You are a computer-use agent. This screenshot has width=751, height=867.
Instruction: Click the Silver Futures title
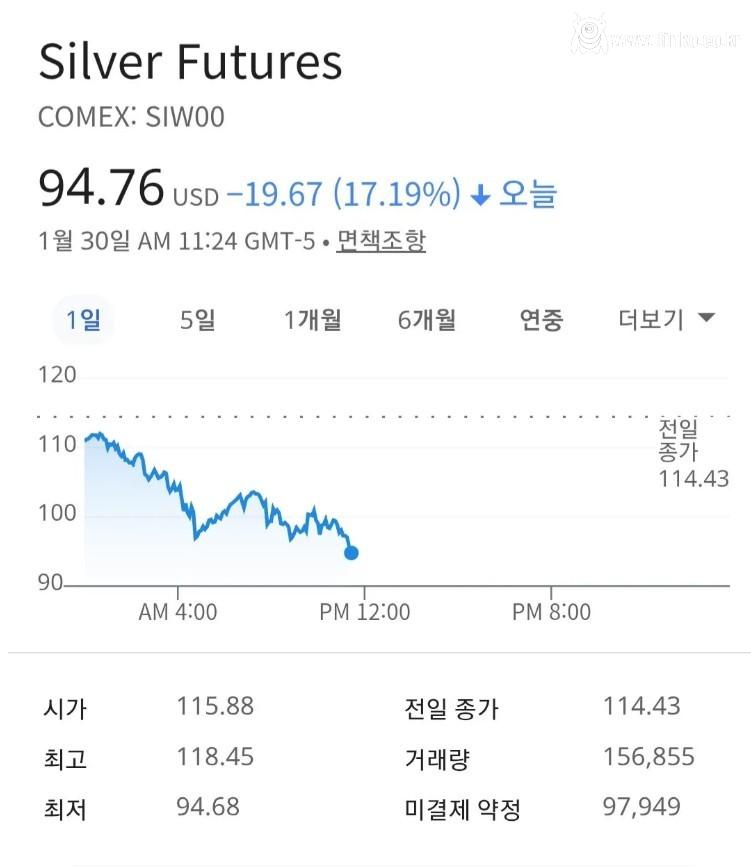coord(191,62)
